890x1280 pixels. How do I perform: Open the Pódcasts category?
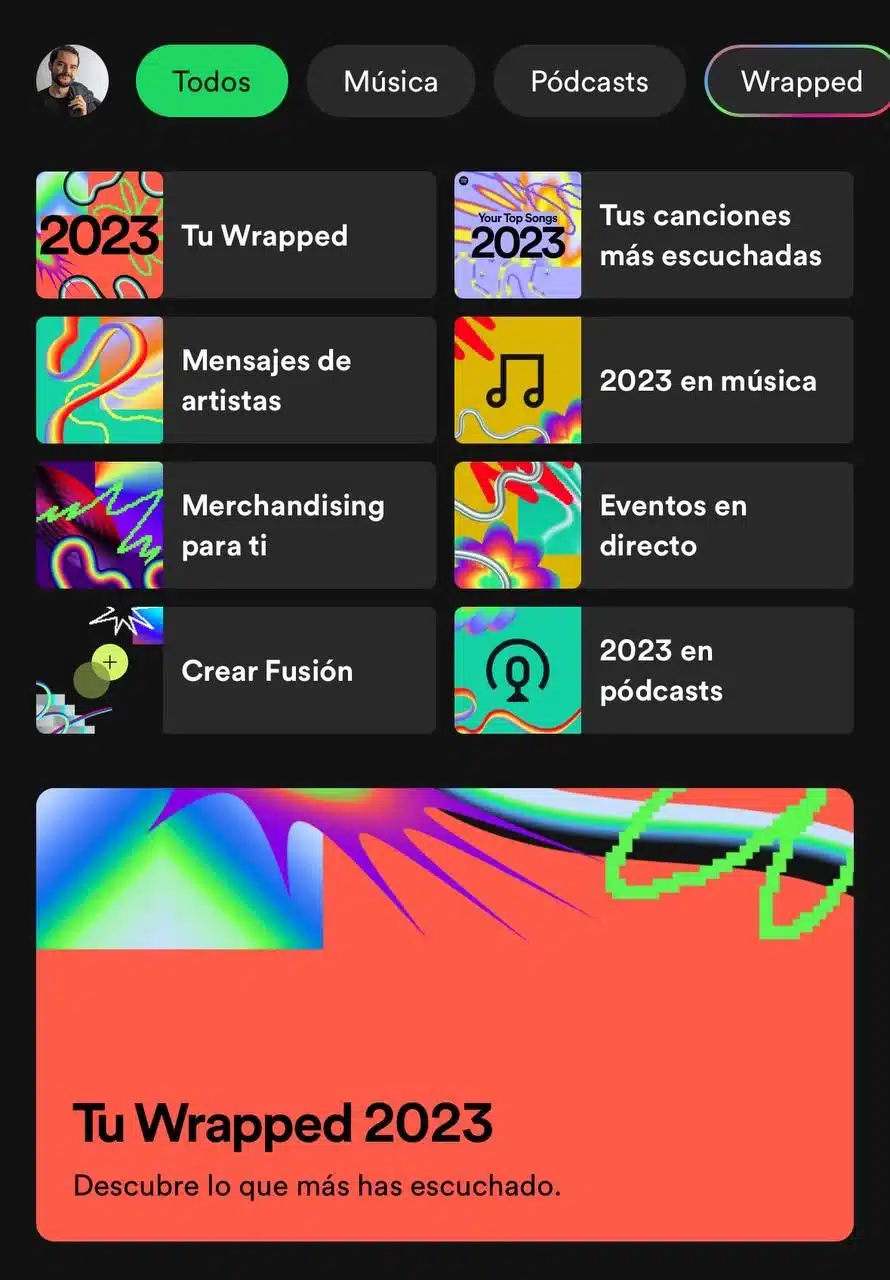pyautogui.click(x=589, y=81)
